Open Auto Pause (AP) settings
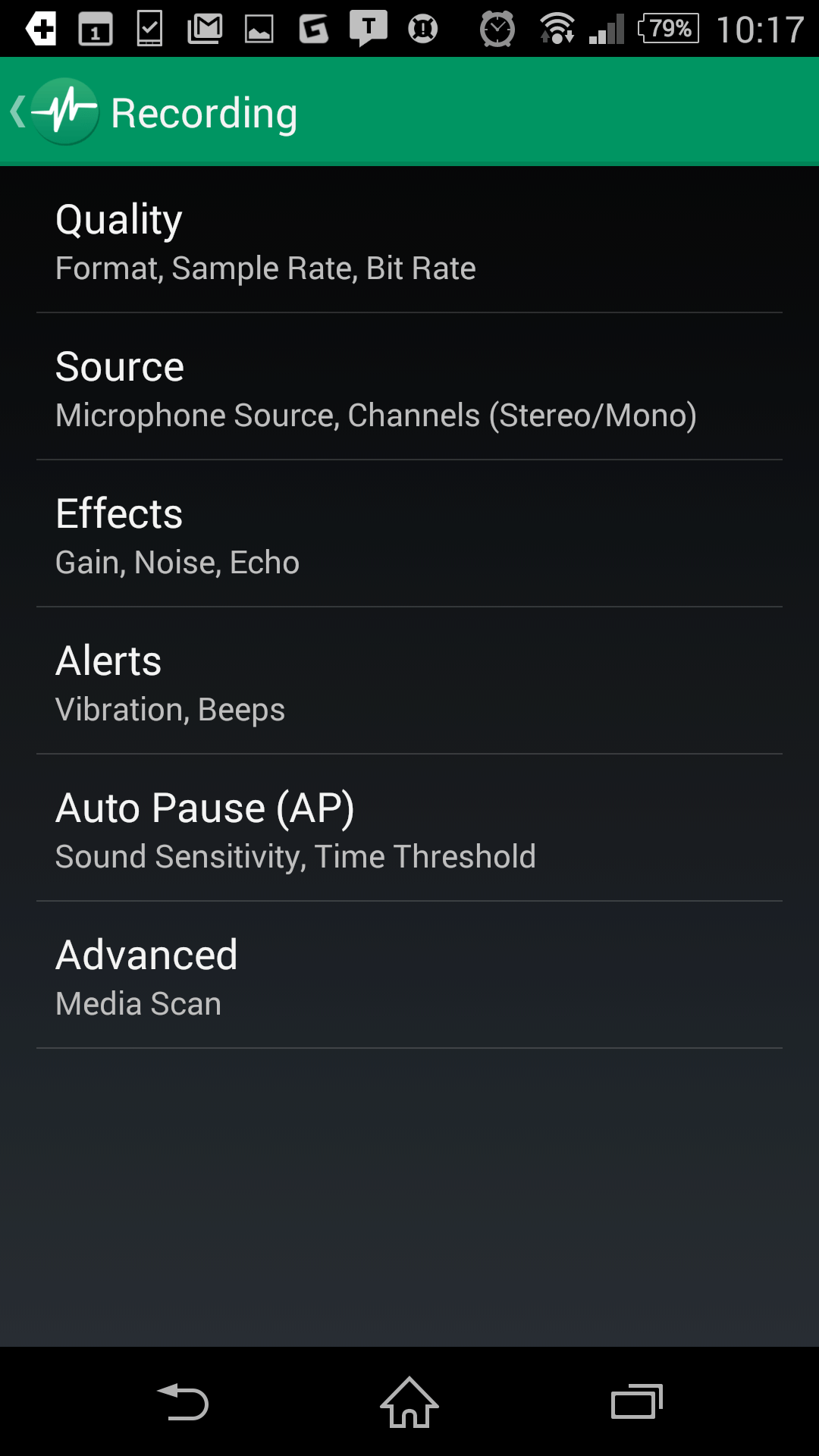819x1456 pixels. tap(409, 828)
